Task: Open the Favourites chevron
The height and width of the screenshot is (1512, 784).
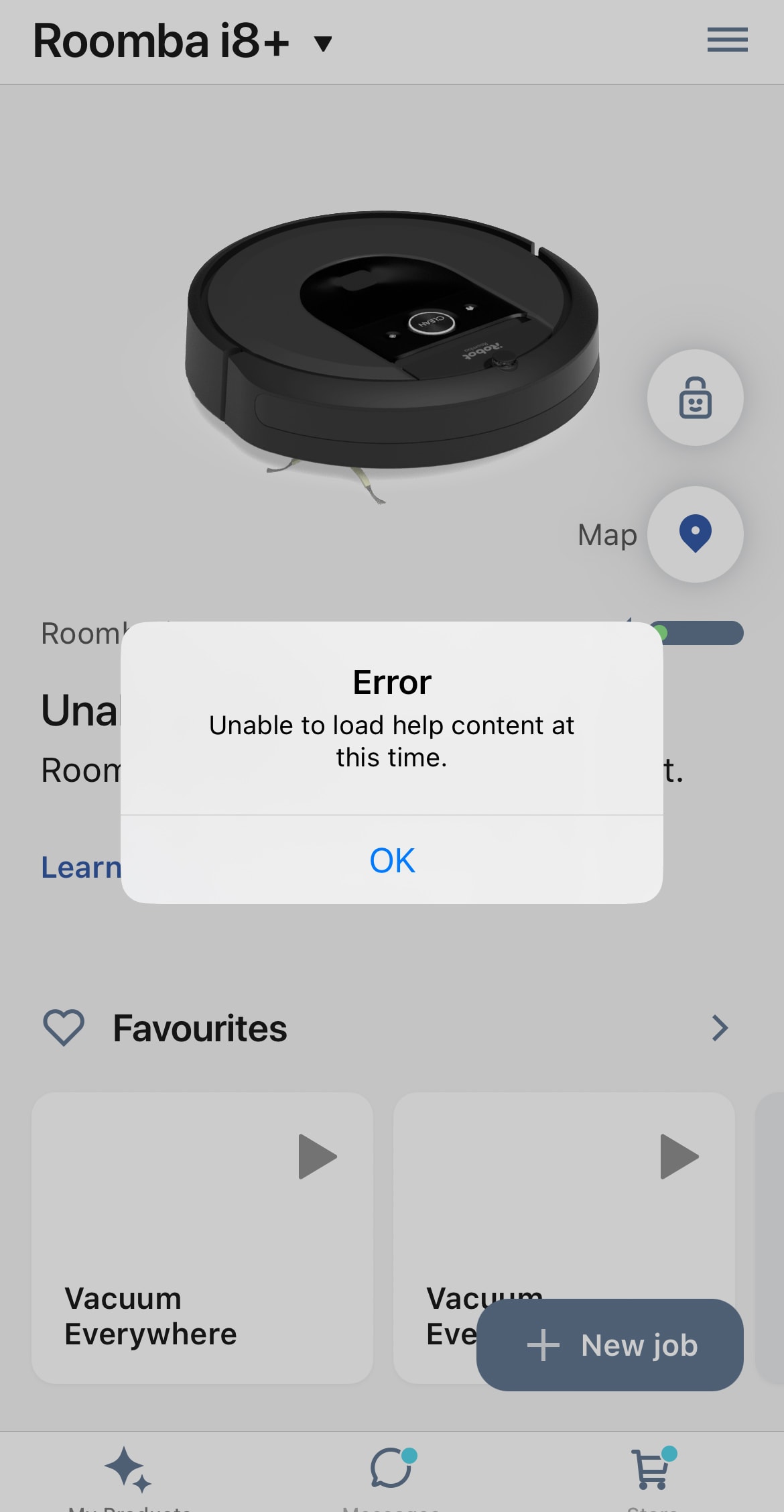Action: (720, 1028)
